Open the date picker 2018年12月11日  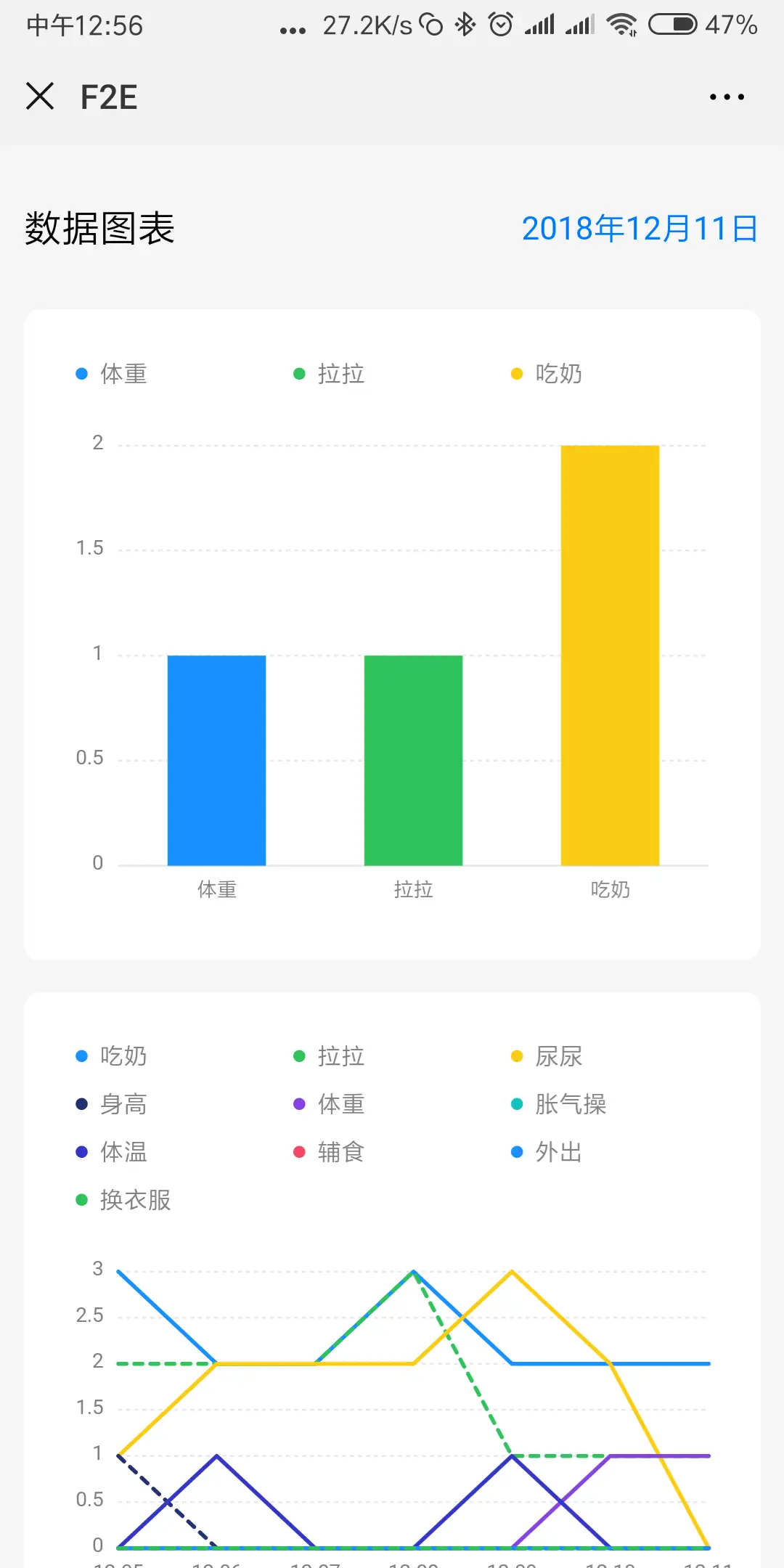[640, 229]
